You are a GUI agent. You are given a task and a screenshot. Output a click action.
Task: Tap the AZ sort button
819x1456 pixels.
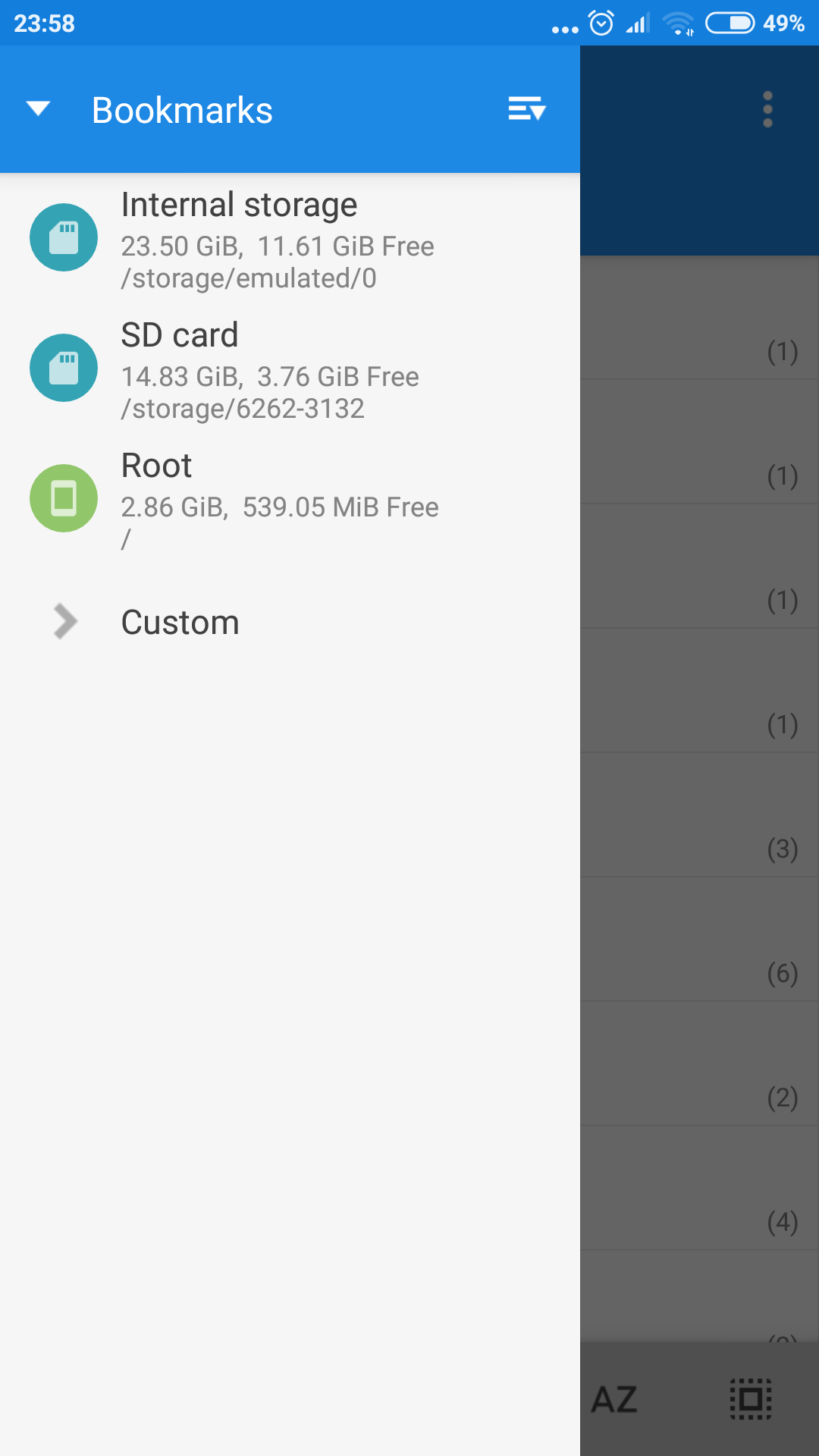point(614,1400)
